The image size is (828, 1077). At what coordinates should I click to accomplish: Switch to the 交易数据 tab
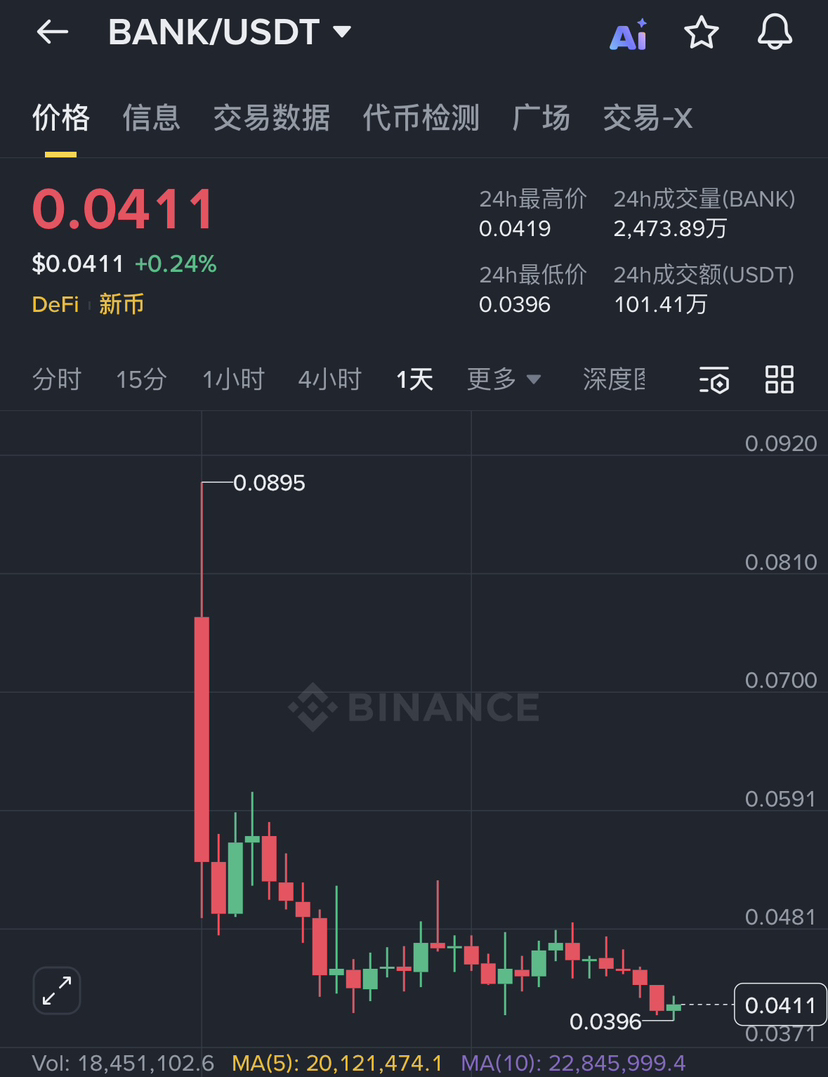[x=271, y=118]
